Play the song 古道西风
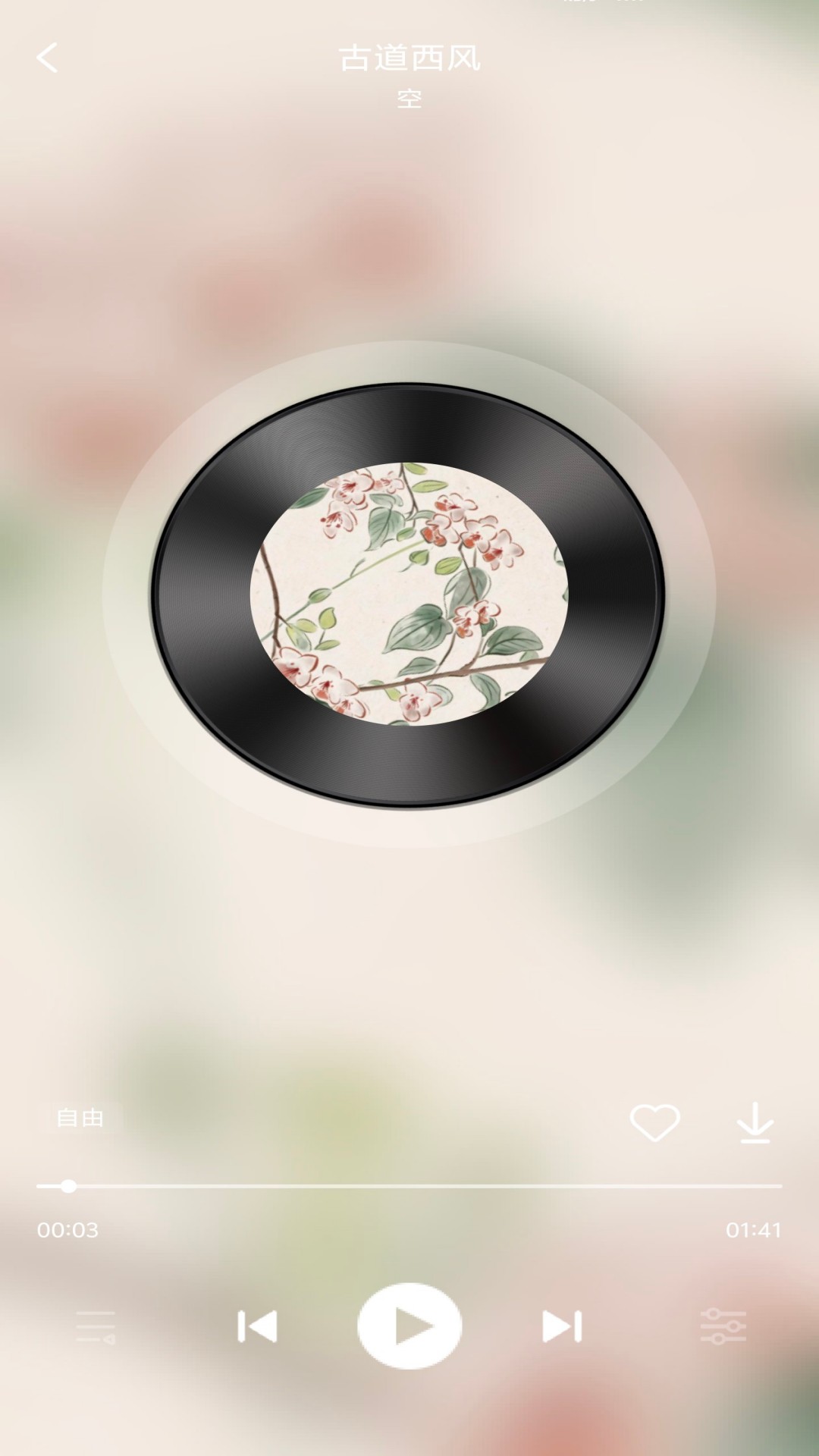Screen dimensions: 819x1456 point(409,1326)
